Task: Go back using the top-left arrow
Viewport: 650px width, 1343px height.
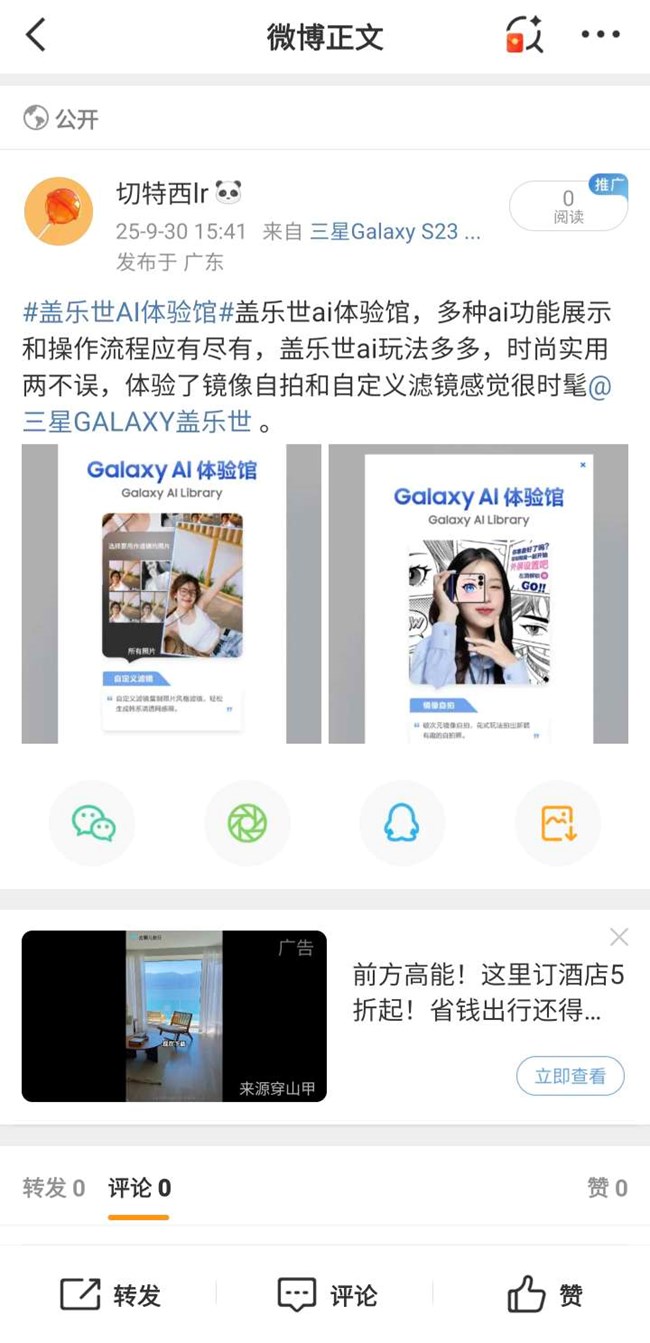Action: (36, 36)
